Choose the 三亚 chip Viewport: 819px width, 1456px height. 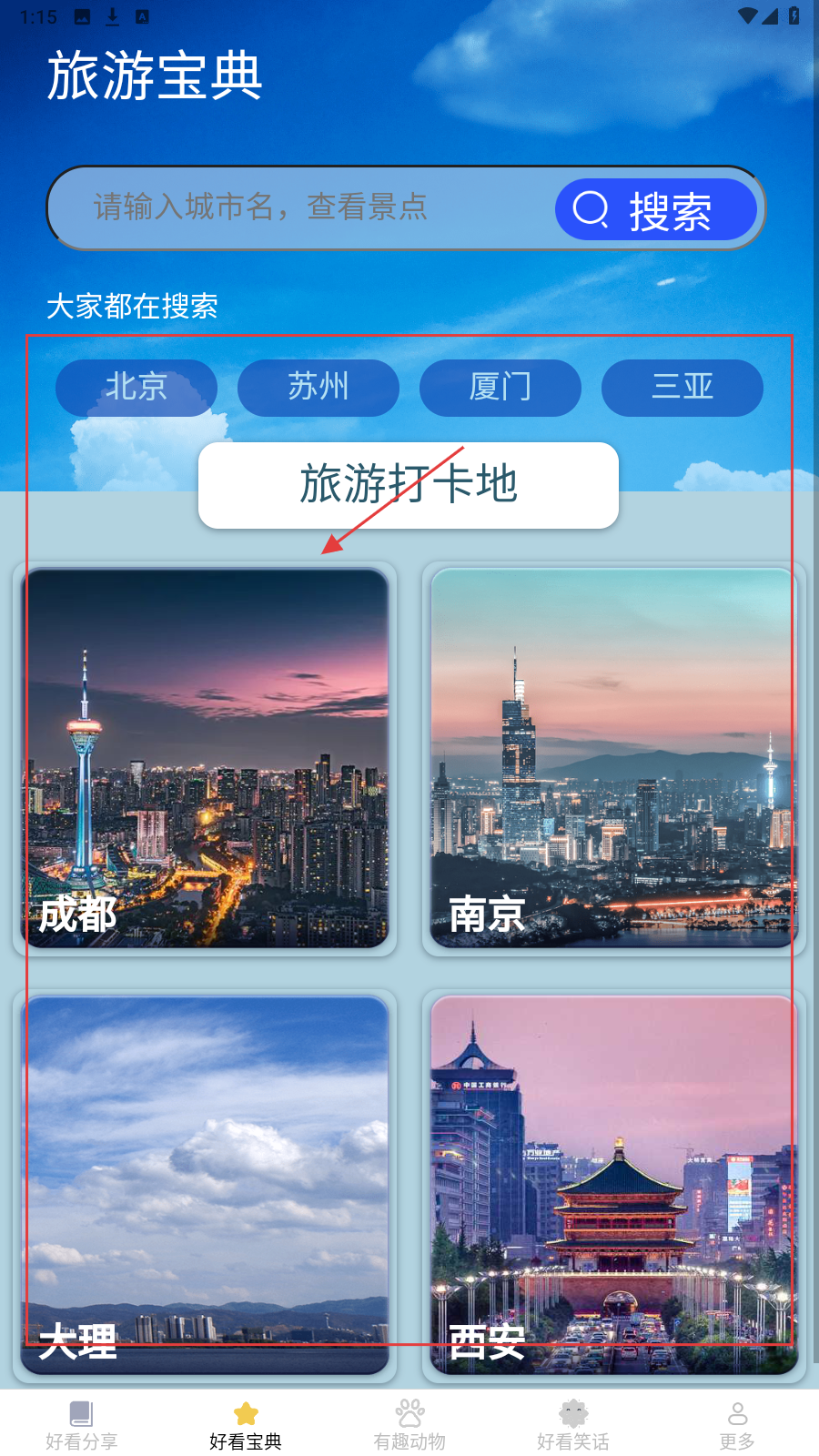[x=682, y=388]
